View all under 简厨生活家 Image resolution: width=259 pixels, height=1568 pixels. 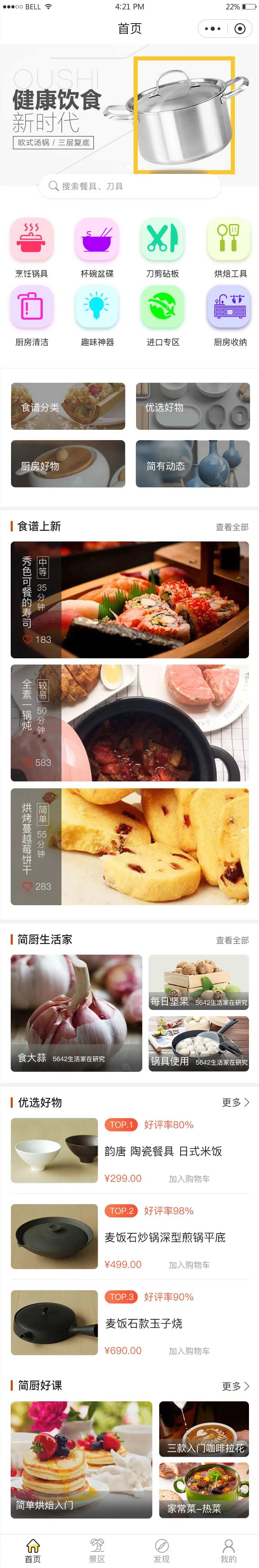[x=232, y=940]
